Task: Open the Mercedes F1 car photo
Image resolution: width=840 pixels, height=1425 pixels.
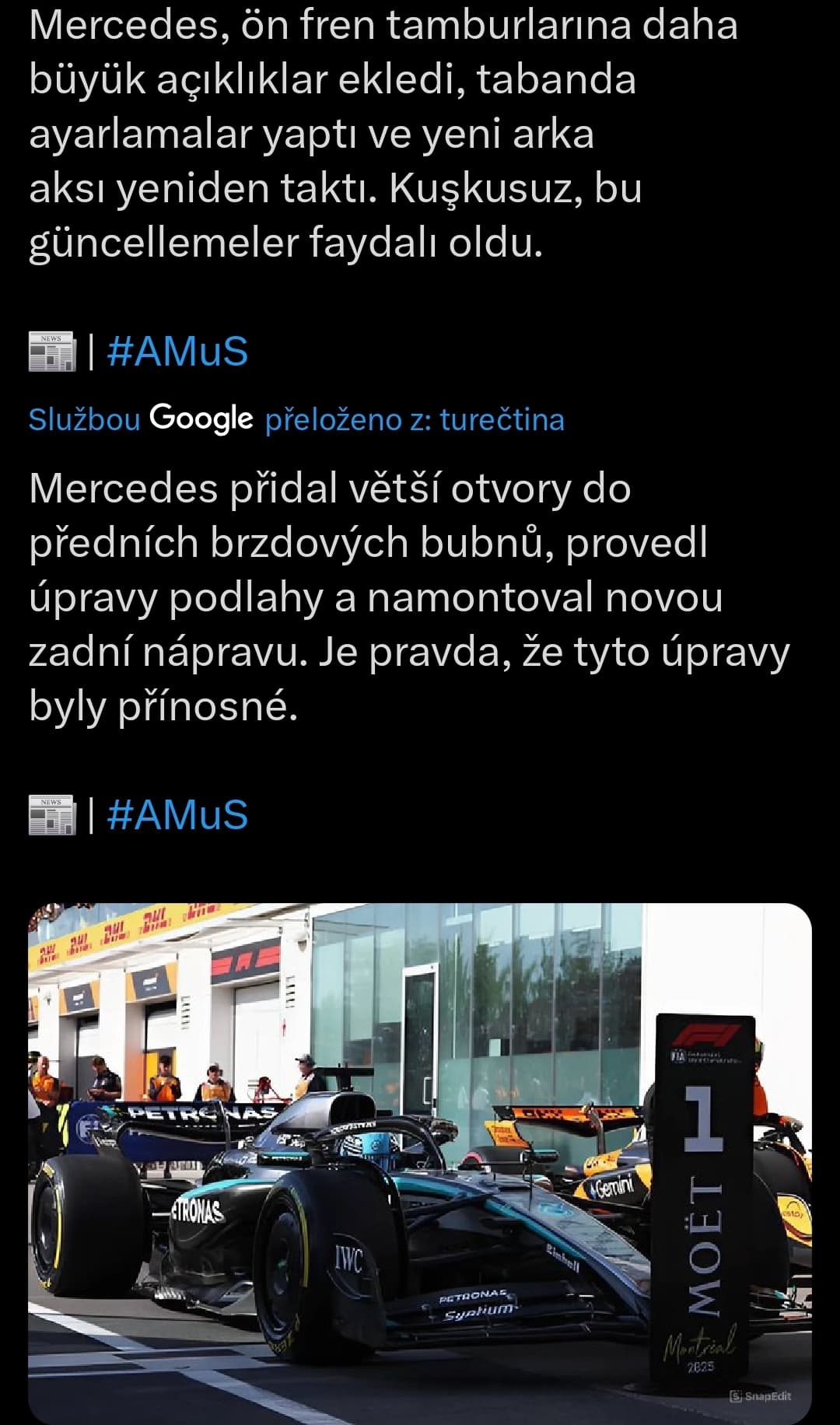Action: [420, 1164]
